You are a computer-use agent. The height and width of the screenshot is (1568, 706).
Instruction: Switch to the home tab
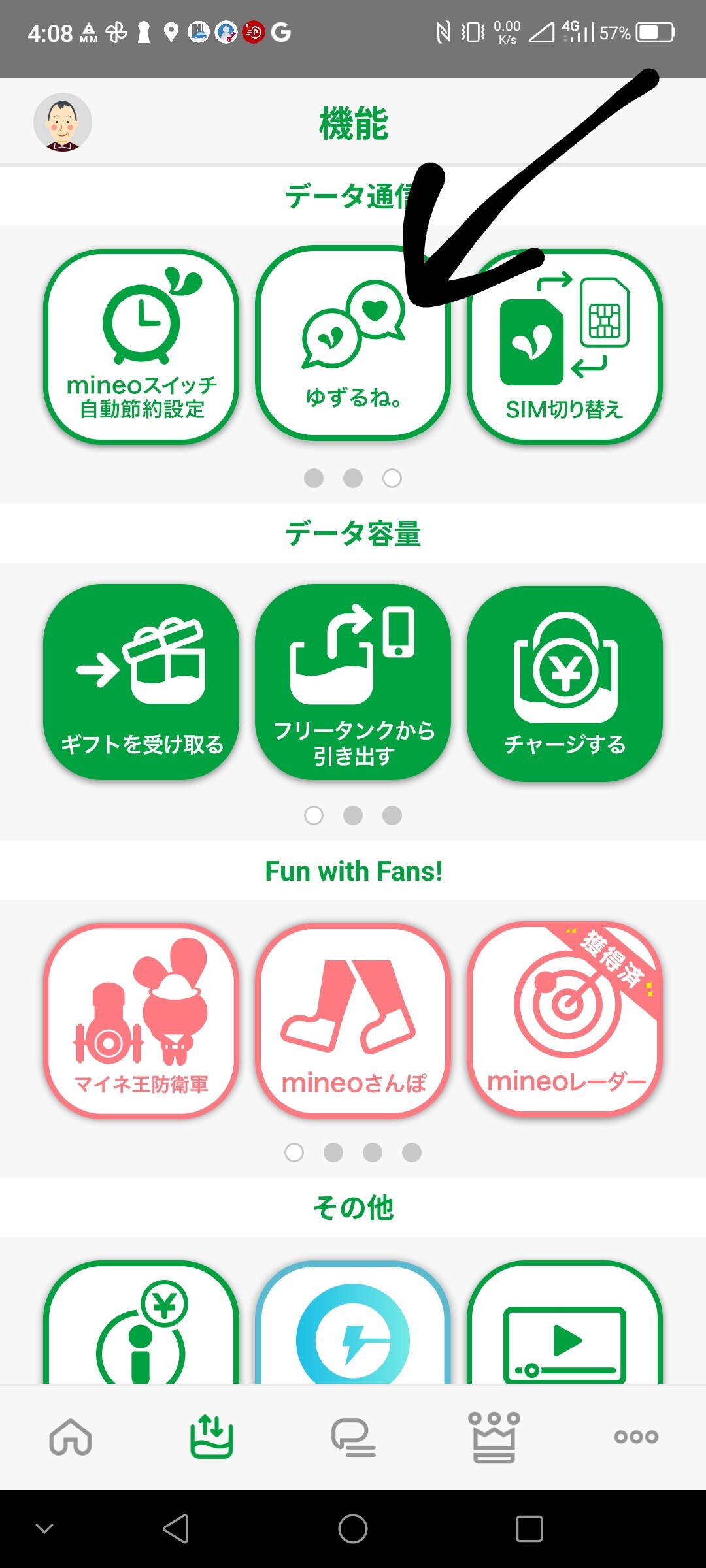click(x=71, y=1437)
